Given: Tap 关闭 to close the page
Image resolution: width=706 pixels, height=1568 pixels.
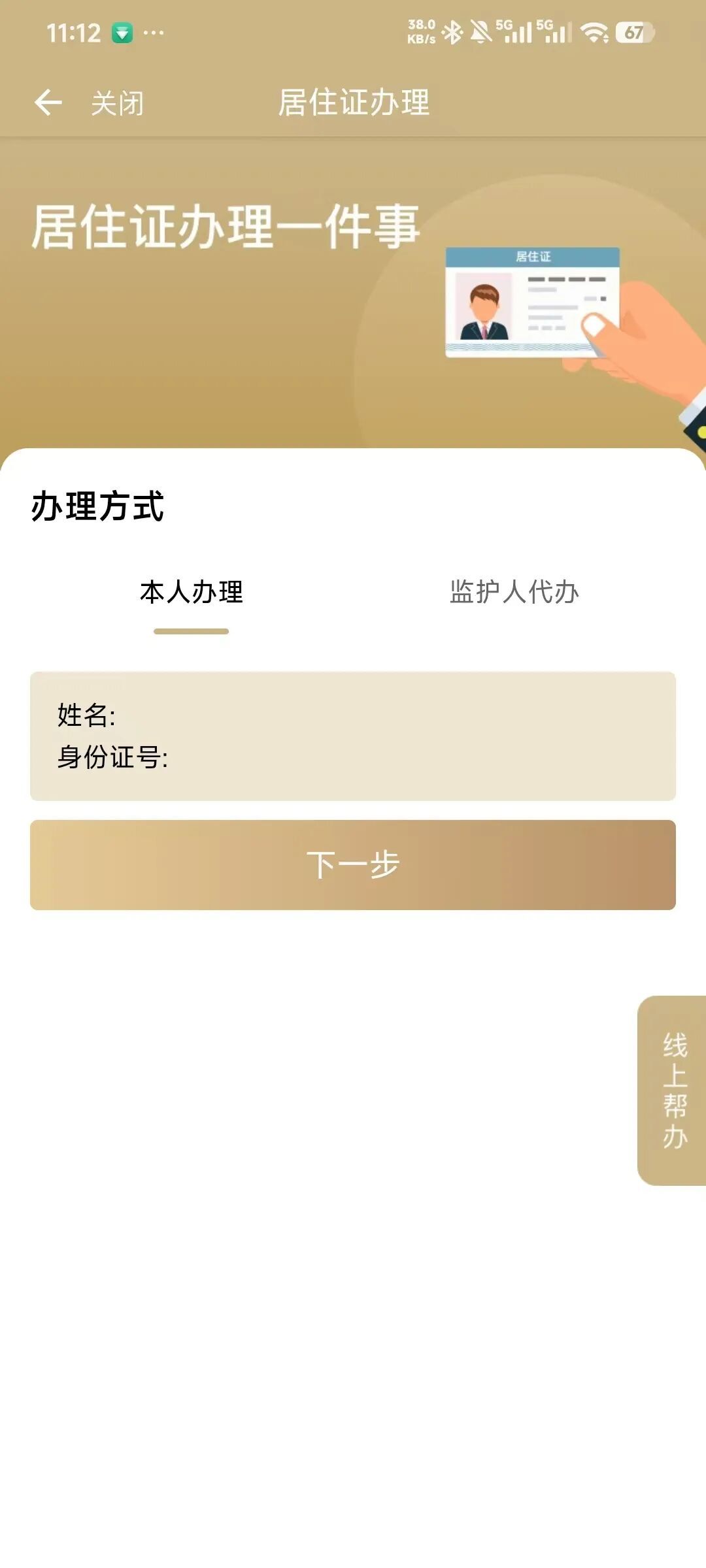Looking at the screenshot, I should (x=117, y=103).
